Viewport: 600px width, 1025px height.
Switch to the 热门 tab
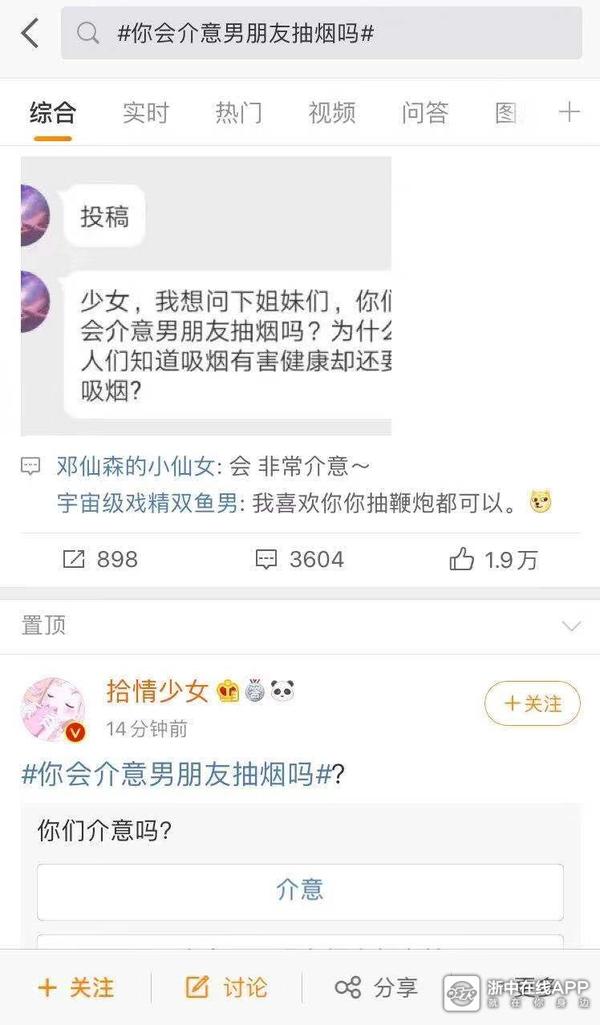point(239,113)
